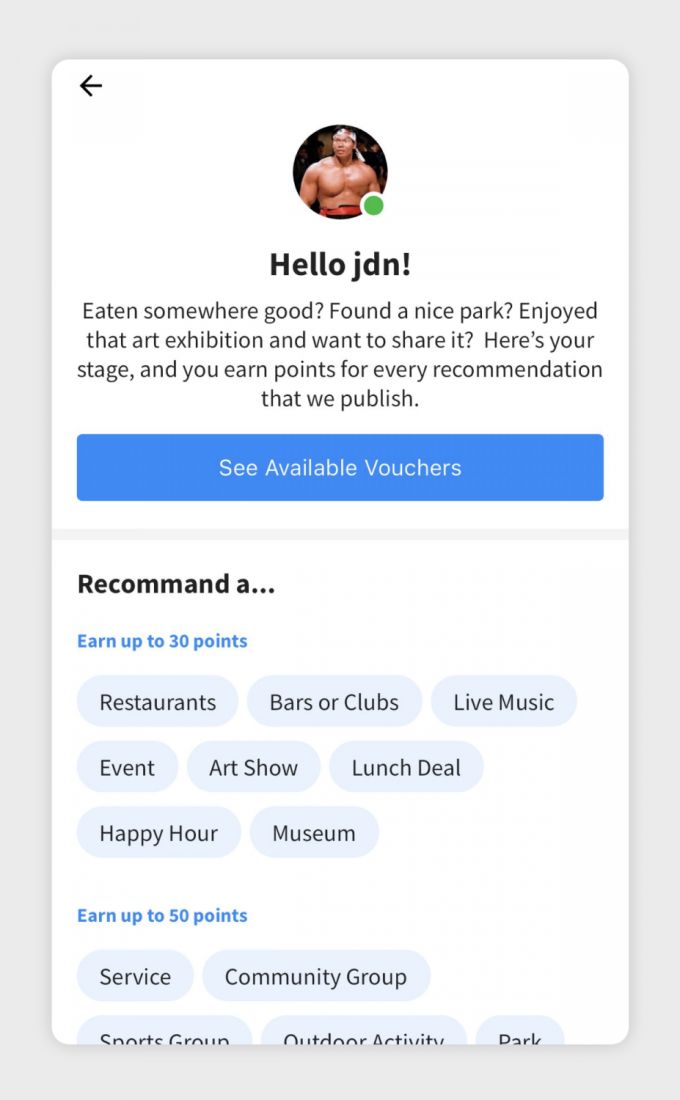
Task: Recommend a Museum
Action: pos(314,833)
